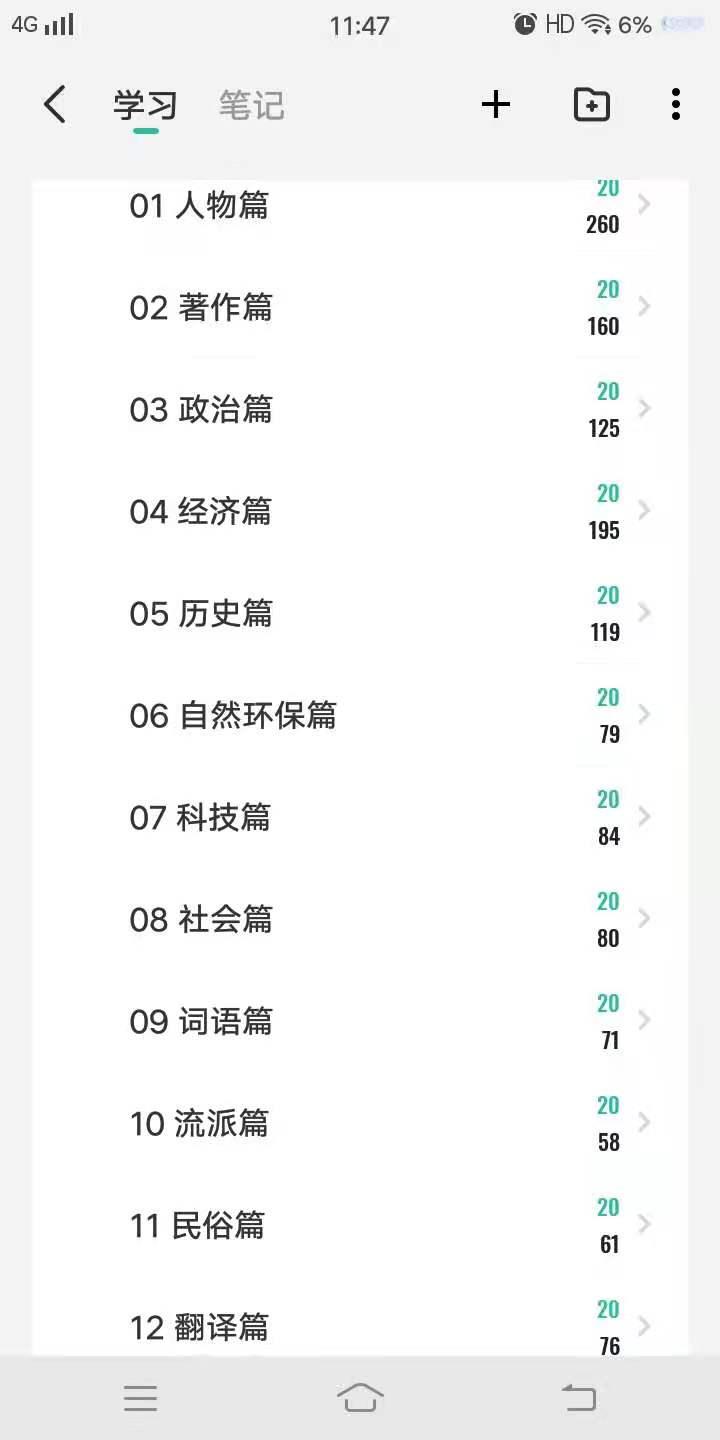The width and height of the screenshot is (720, 1440).
Task: Select the 学习 tab
Action: [145, 105]
